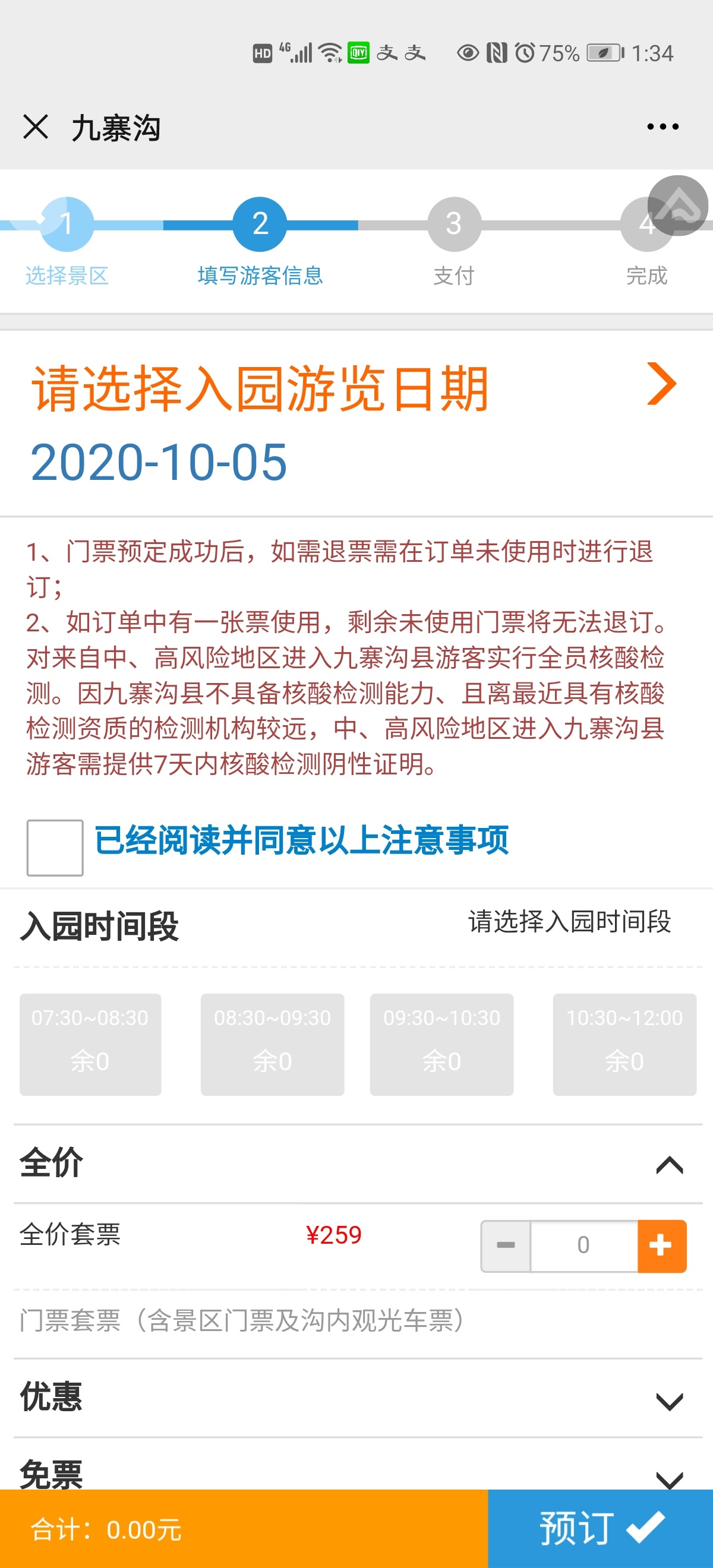Pick the 09:30~10:30 entry slot
Viewport: 713px width, 1568px height.
441,1044
